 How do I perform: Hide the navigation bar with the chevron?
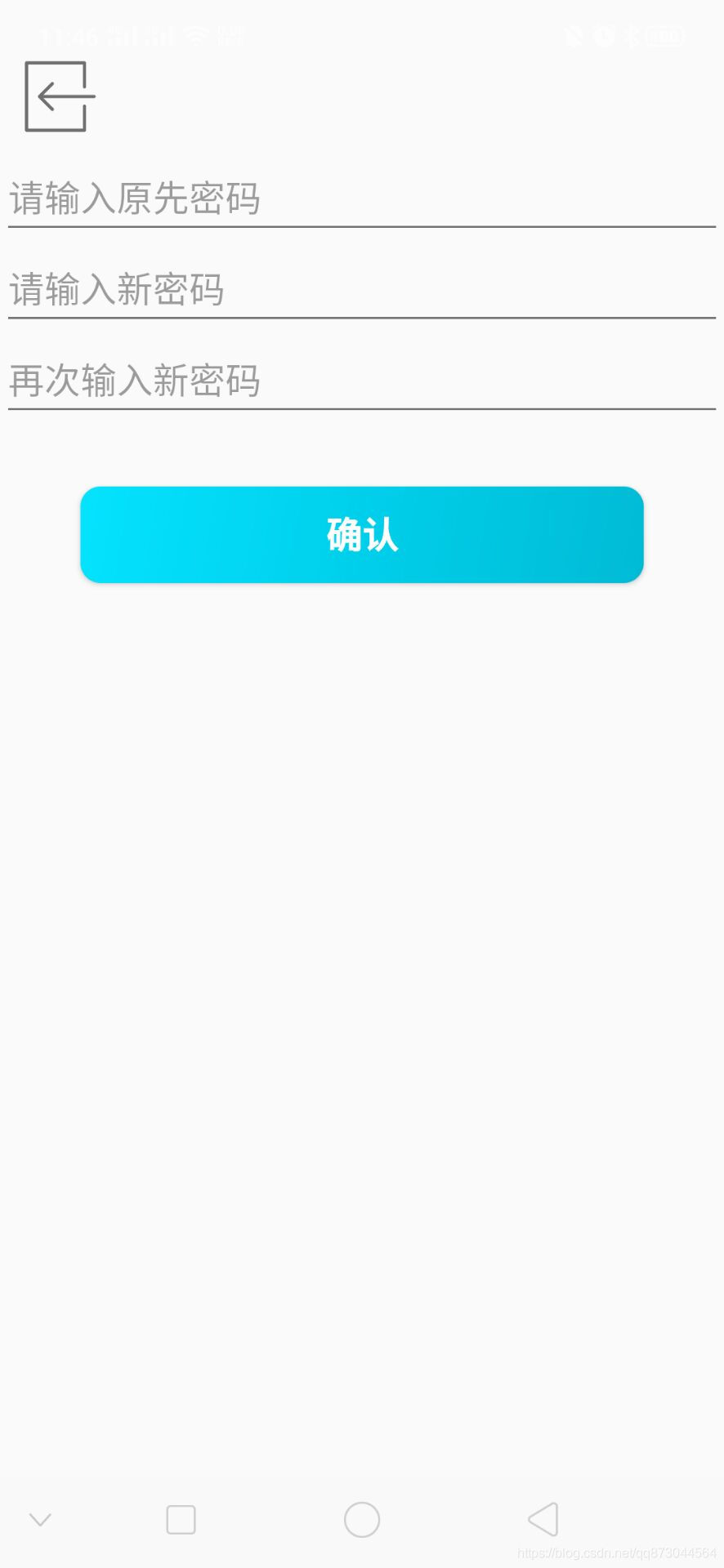tap(40, 1520)
